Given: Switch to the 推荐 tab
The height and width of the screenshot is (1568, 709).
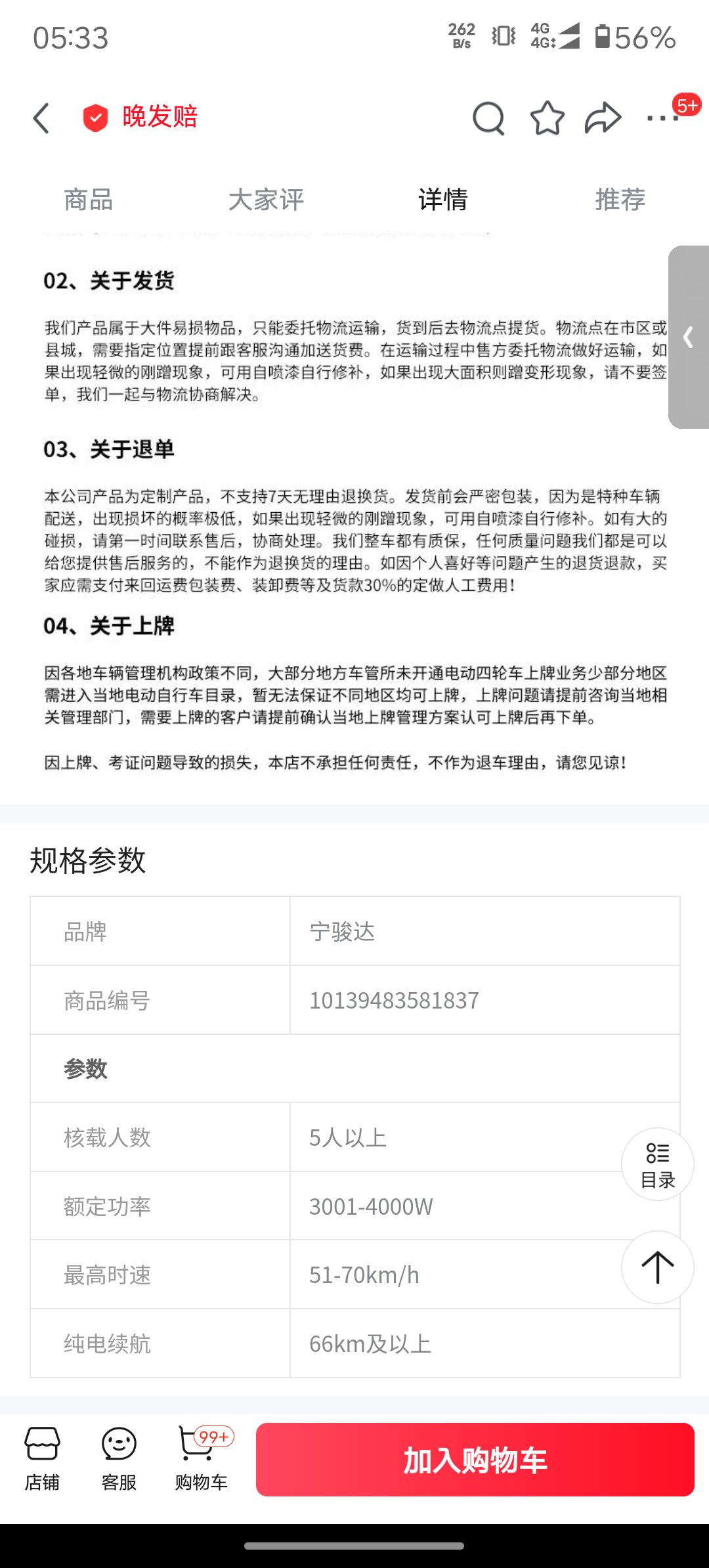Looking at the screenshot, I should click(x=620, y=200).
